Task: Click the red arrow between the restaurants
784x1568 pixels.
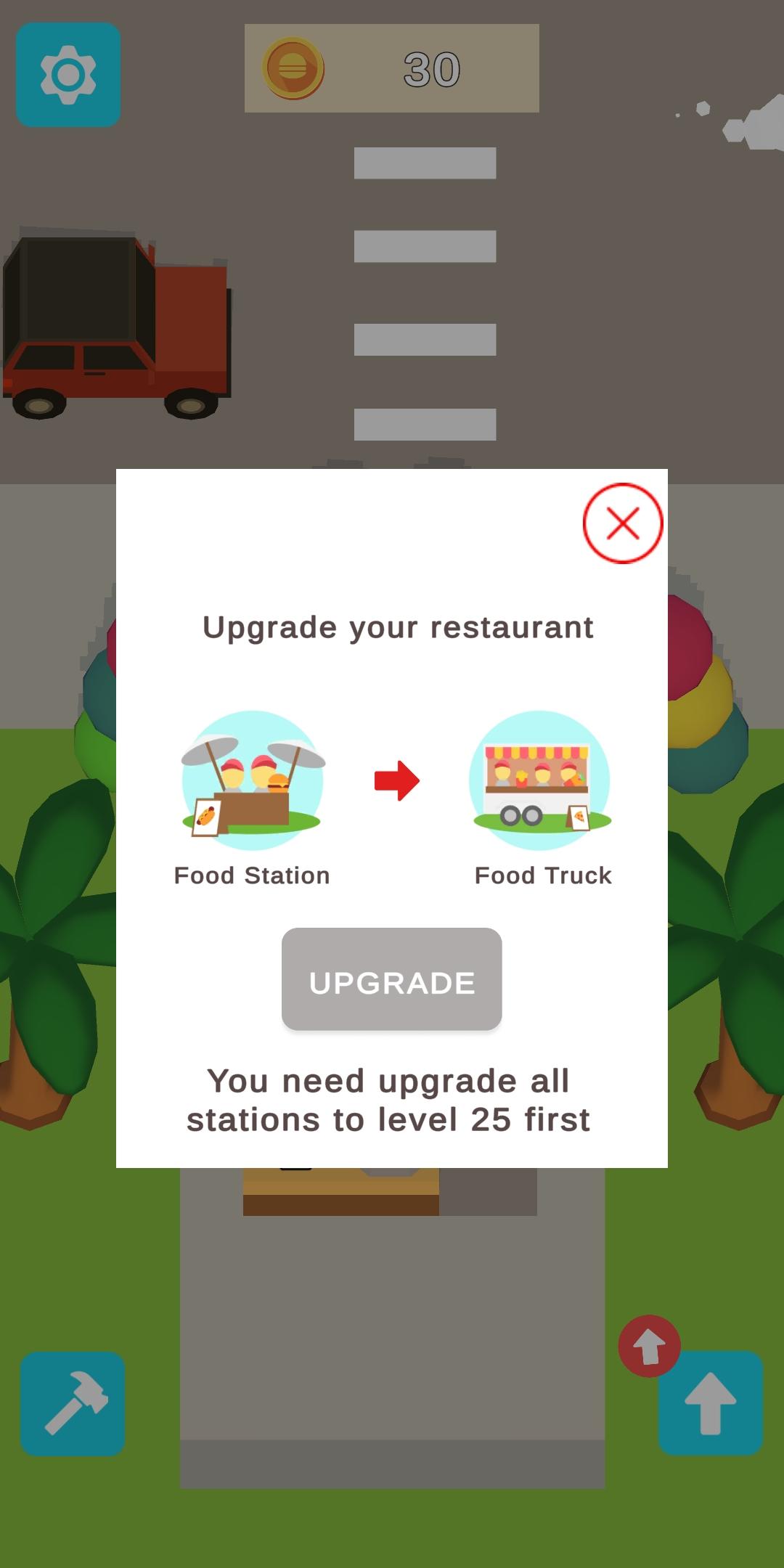Action: click(x=398, y=783)
